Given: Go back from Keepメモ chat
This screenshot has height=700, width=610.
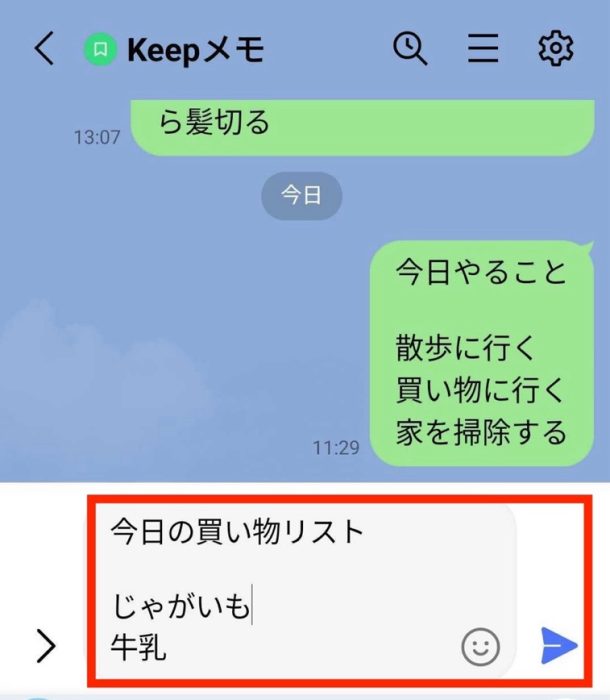Looking at the screenshot, I should pos(44,49).
